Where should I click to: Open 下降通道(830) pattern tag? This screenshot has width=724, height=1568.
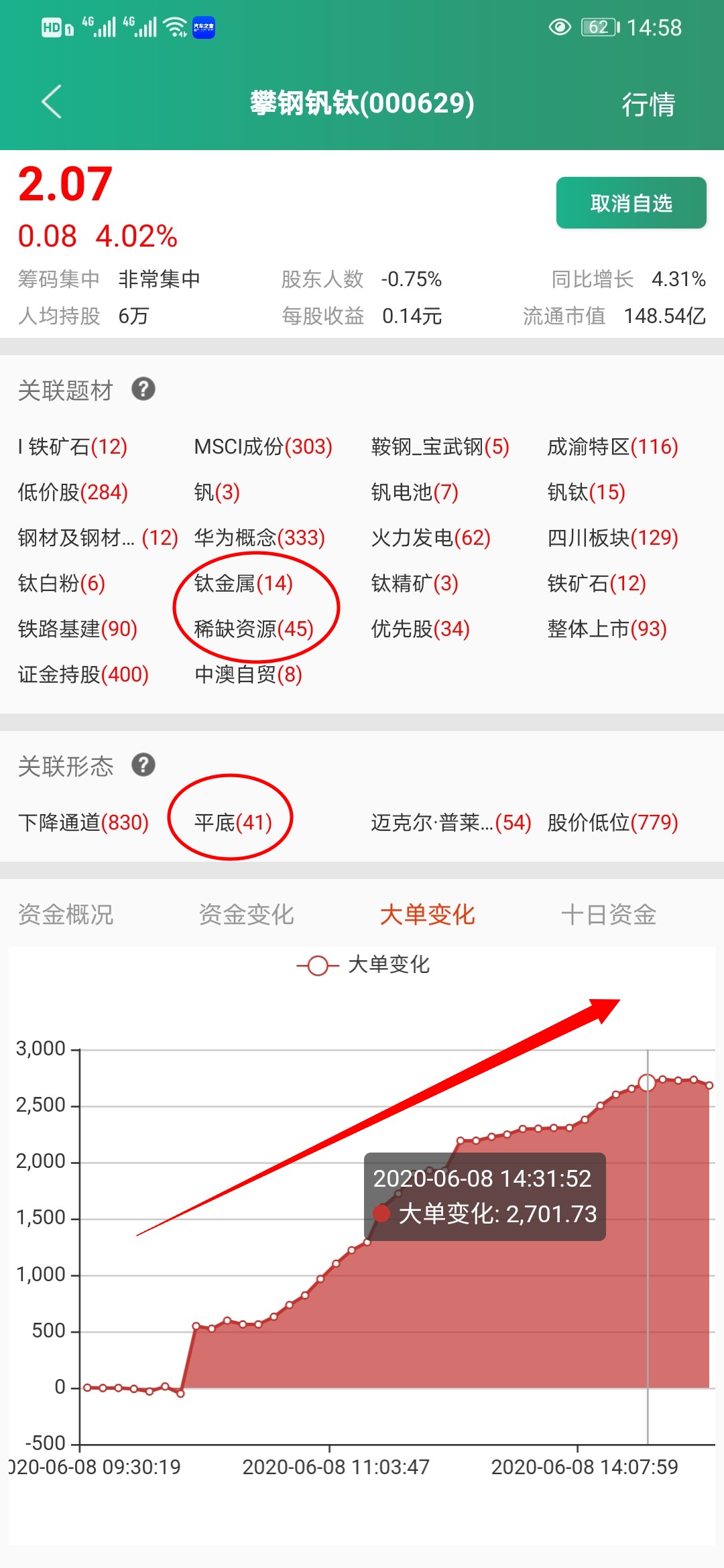[83, 822]
